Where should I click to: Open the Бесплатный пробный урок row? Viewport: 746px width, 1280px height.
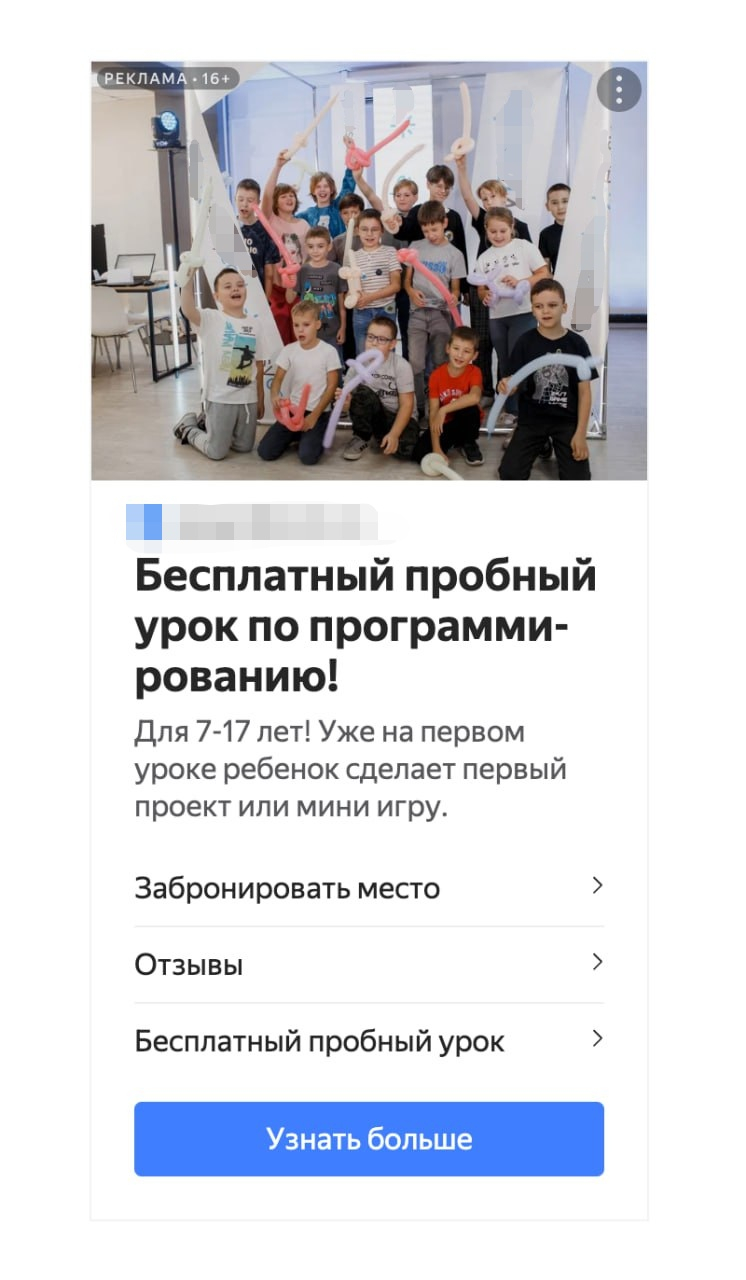click(368, 1041)
